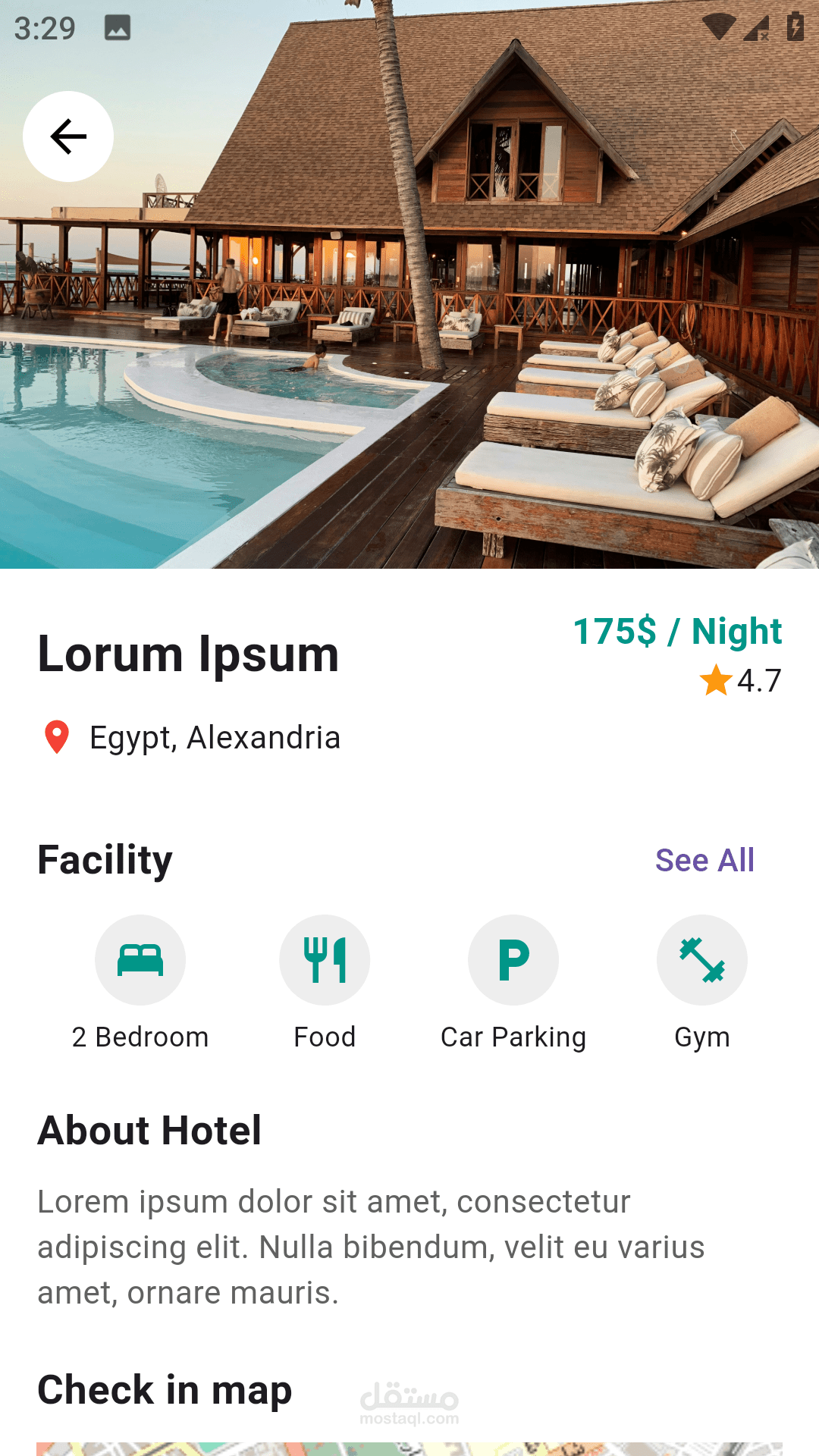
Task: Go back using the arrow button
Action: 68,136
